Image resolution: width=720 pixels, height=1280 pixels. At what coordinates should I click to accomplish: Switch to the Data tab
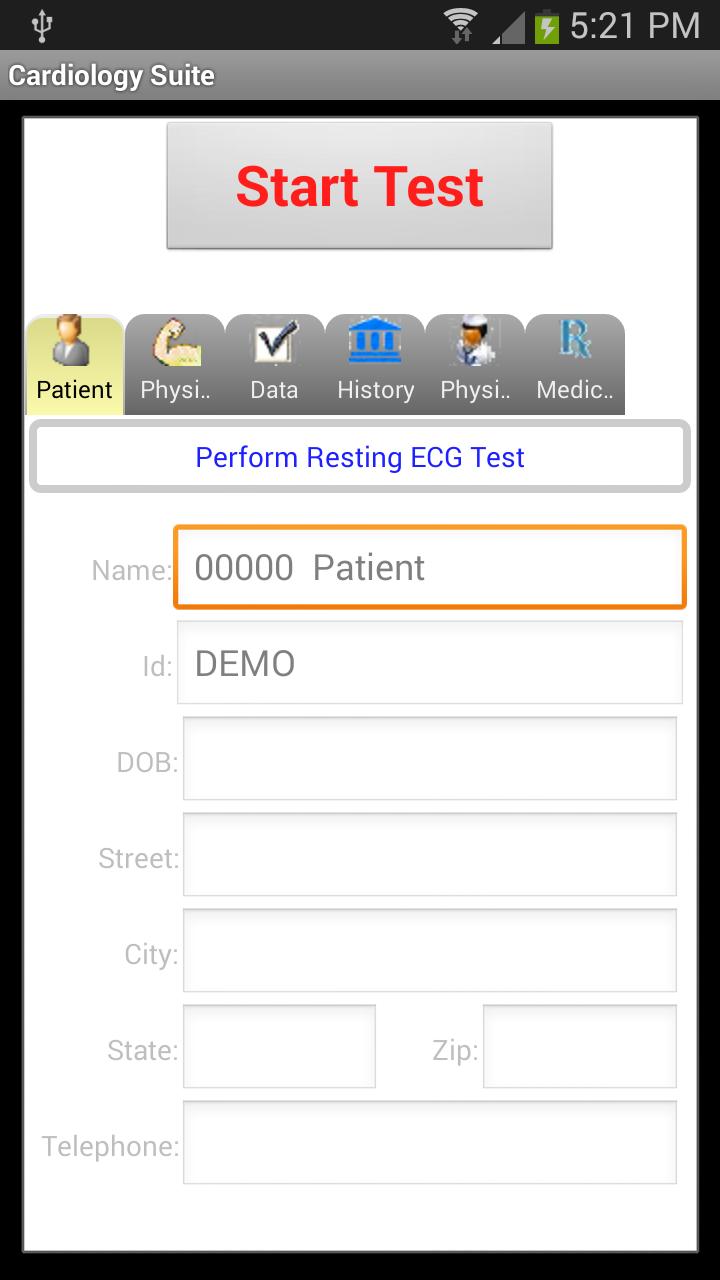coord(274,365)
